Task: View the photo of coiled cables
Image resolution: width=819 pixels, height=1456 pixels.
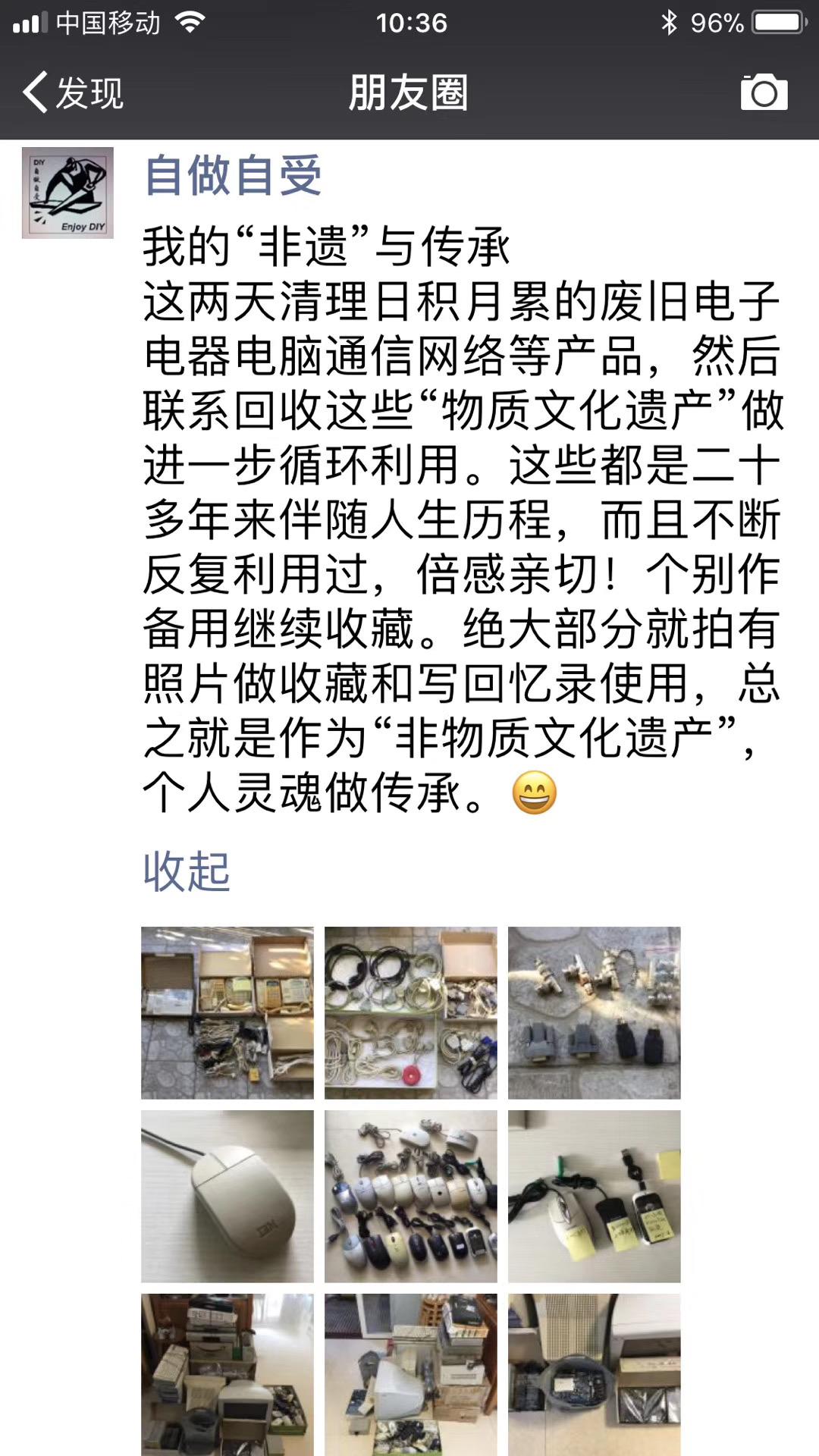Action: [x=411, y=1012]
